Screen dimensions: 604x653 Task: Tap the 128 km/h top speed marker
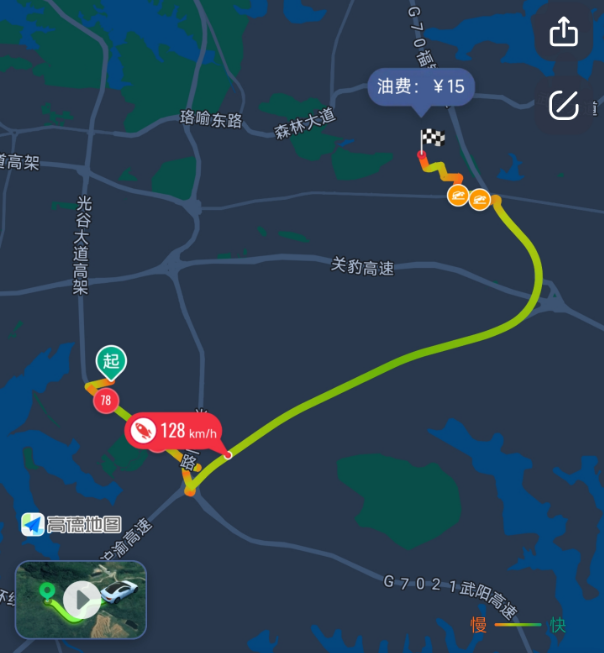click(x=176, y=432)
